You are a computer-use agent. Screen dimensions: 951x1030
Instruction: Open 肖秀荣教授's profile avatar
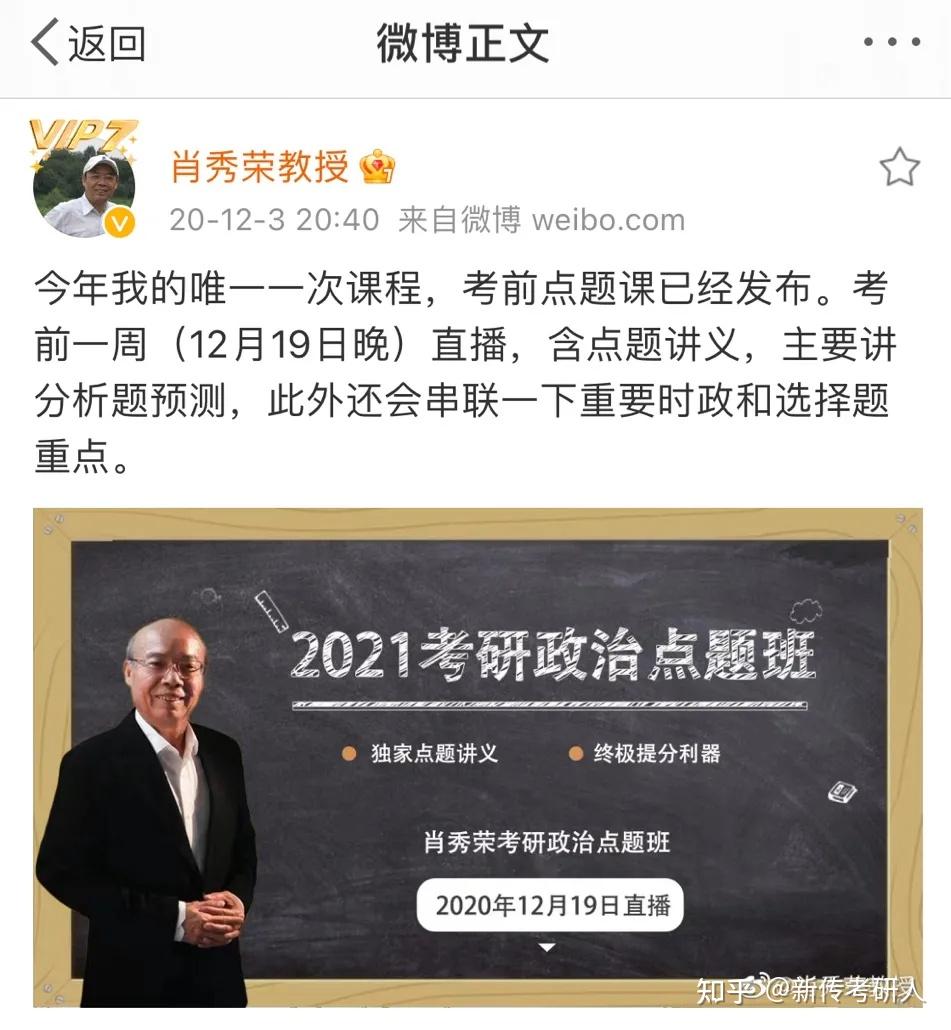83,186
